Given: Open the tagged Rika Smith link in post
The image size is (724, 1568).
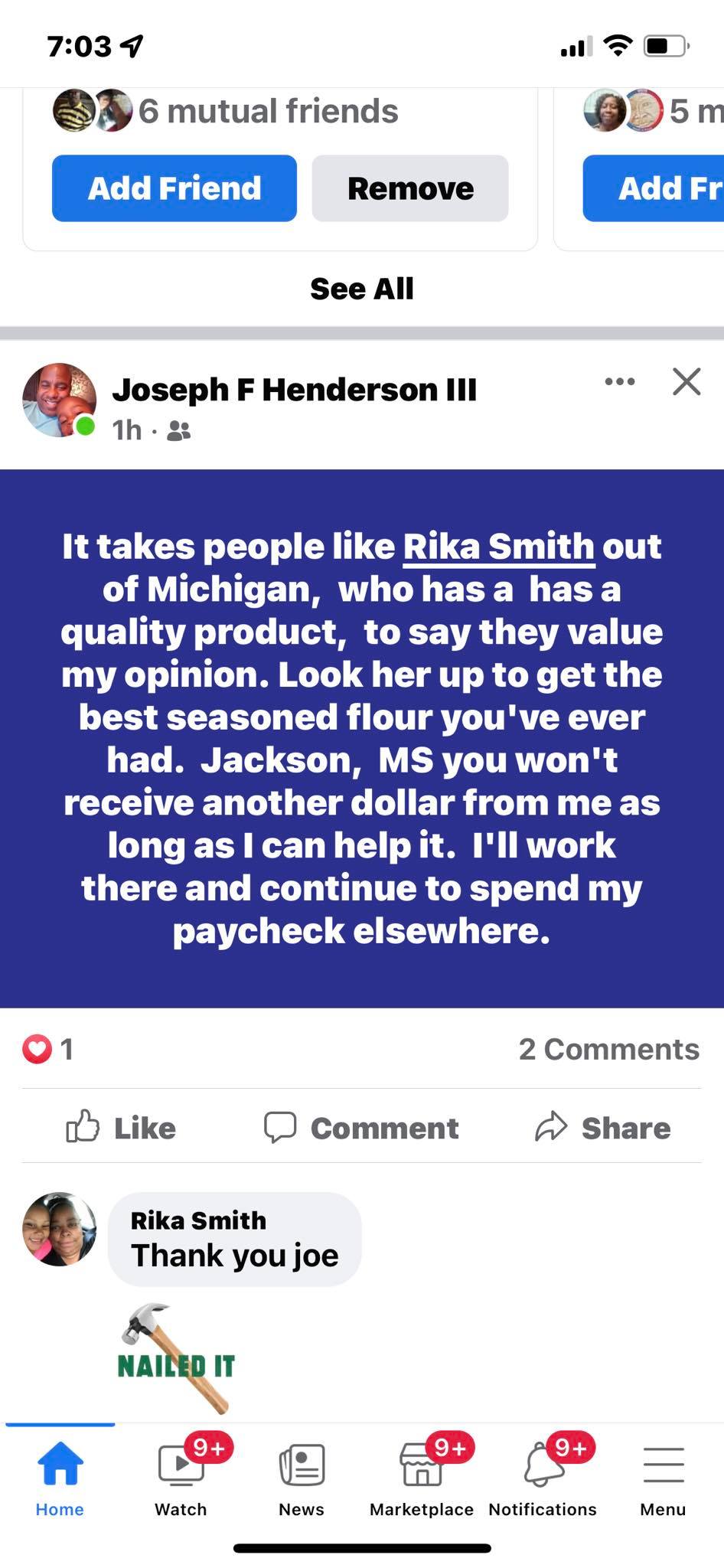Looking at the screenshot, I should [x=499, y=547].
